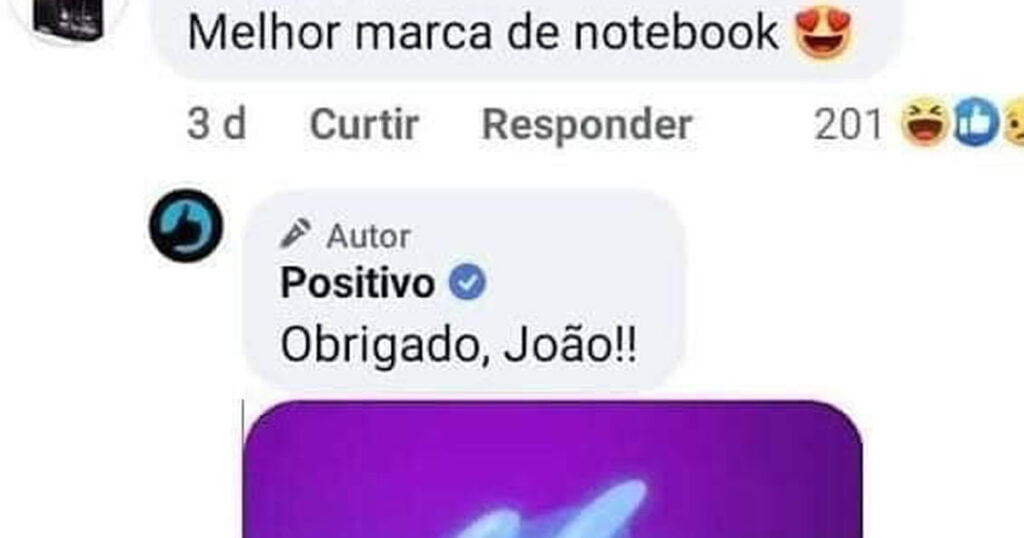Screen dimensions: 1024x538
Task: Open the Positivo page name
Action: click(x=357, y=284)
